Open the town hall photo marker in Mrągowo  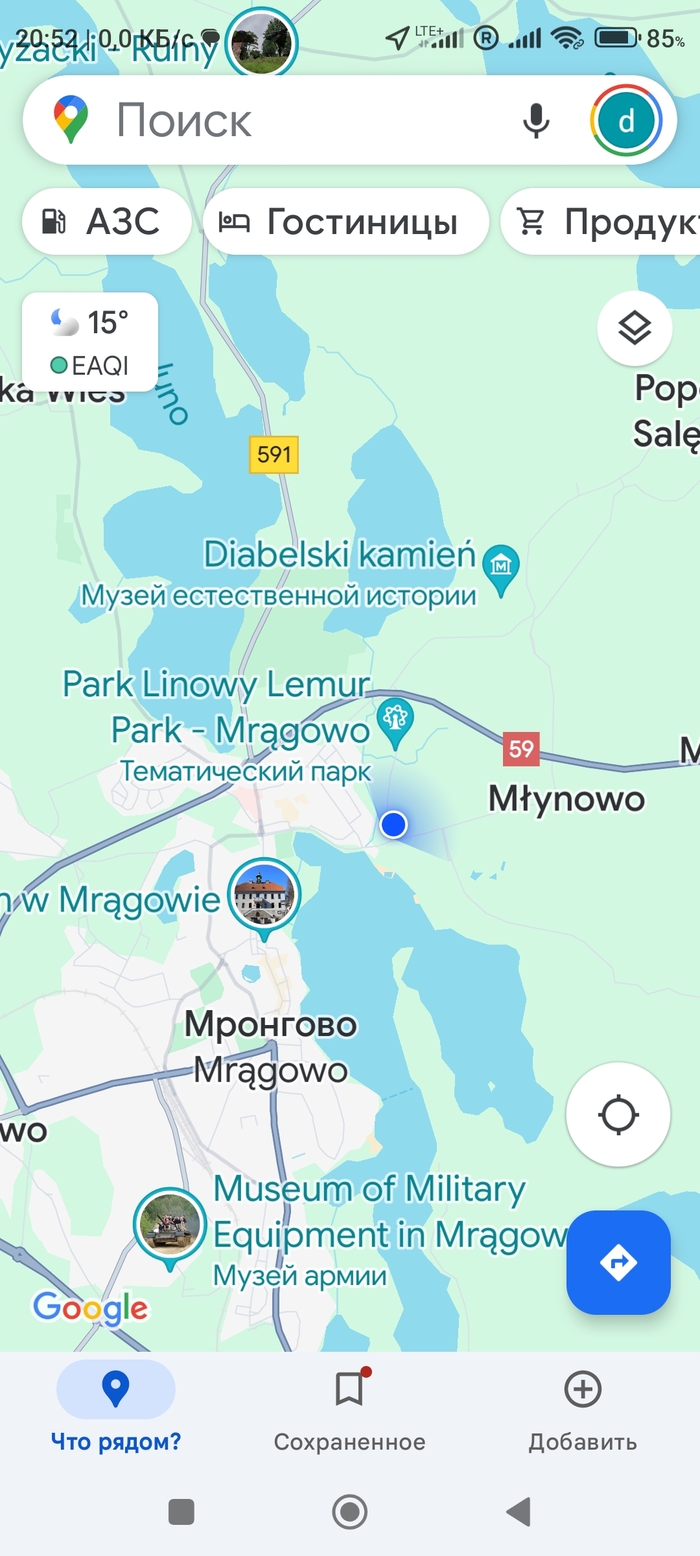[264, 895]
